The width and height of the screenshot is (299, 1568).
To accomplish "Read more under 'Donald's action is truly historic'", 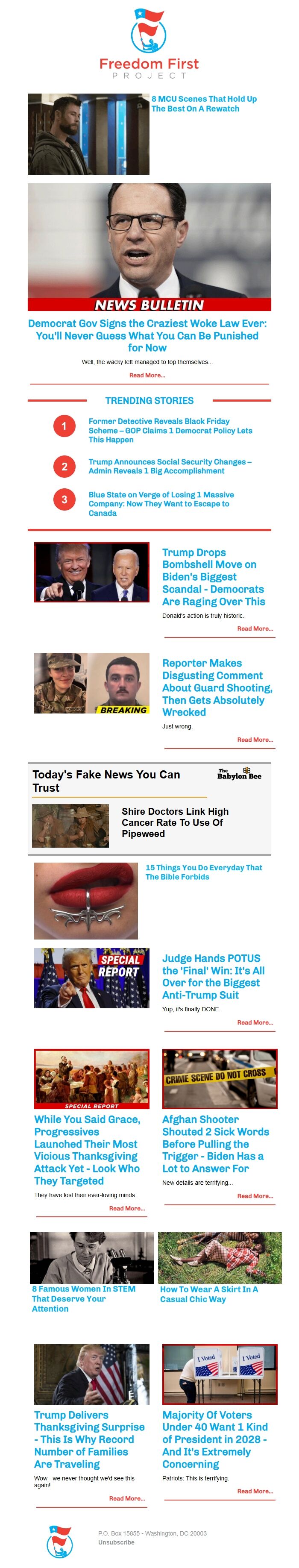I will (x=255, y=629).
